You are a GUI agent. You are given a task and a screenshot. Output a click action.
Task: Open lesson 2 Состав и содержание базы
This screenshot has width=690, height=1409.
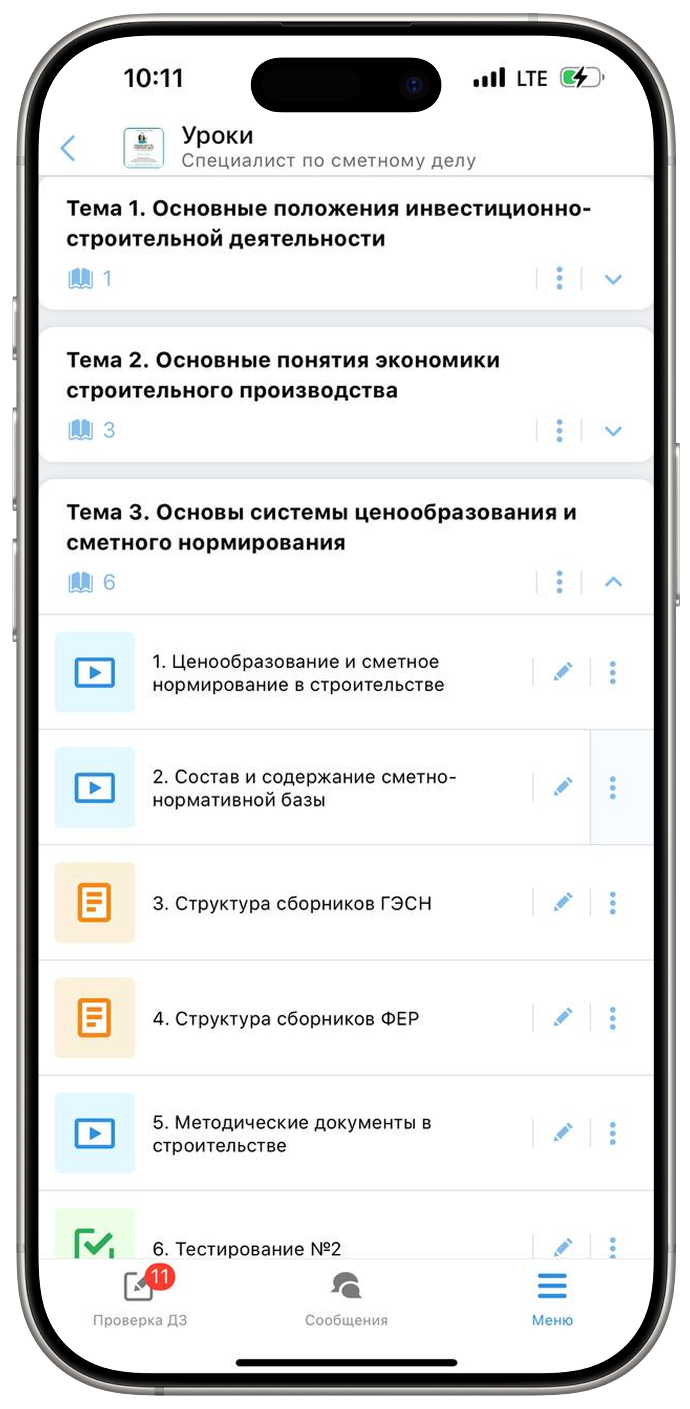305,788
